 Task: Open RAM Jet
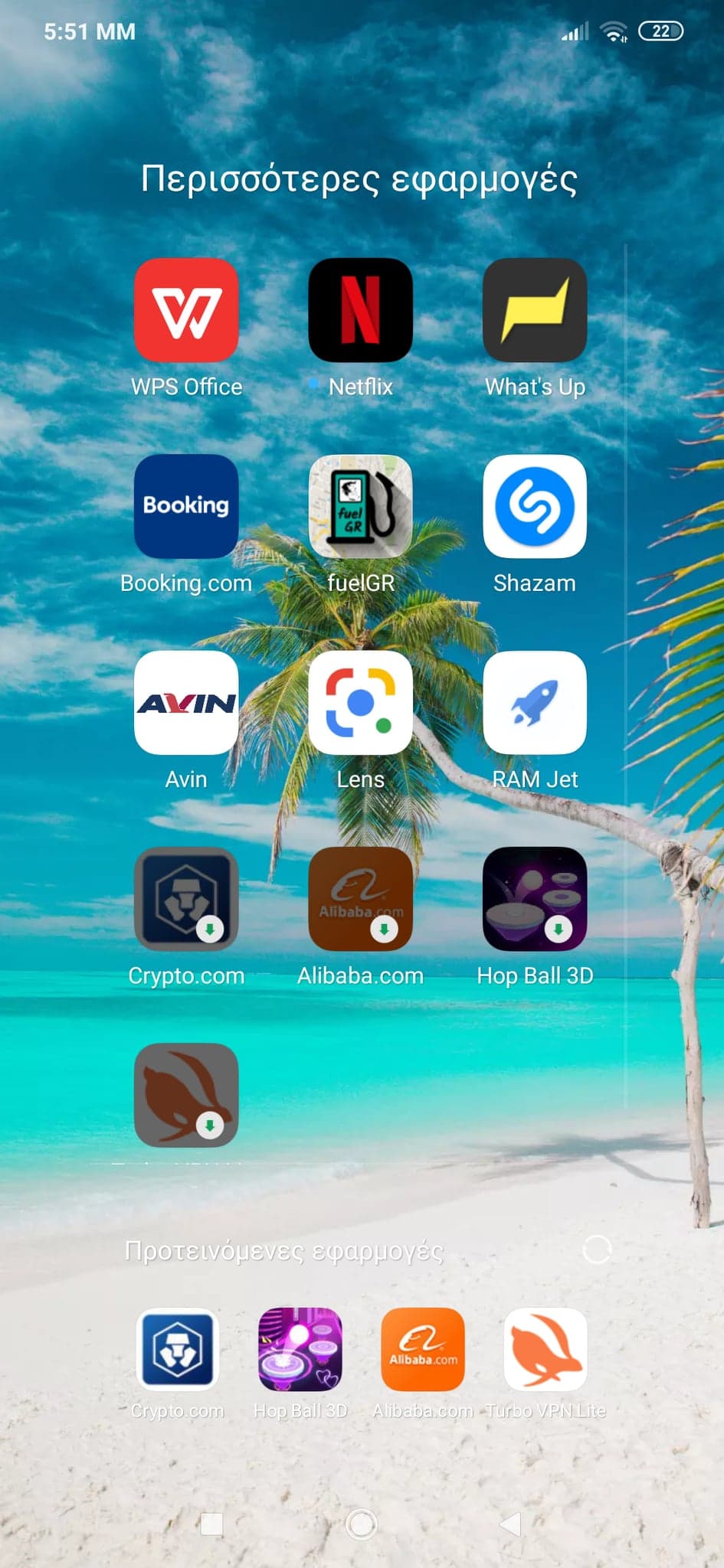click(x=535, y=702)
